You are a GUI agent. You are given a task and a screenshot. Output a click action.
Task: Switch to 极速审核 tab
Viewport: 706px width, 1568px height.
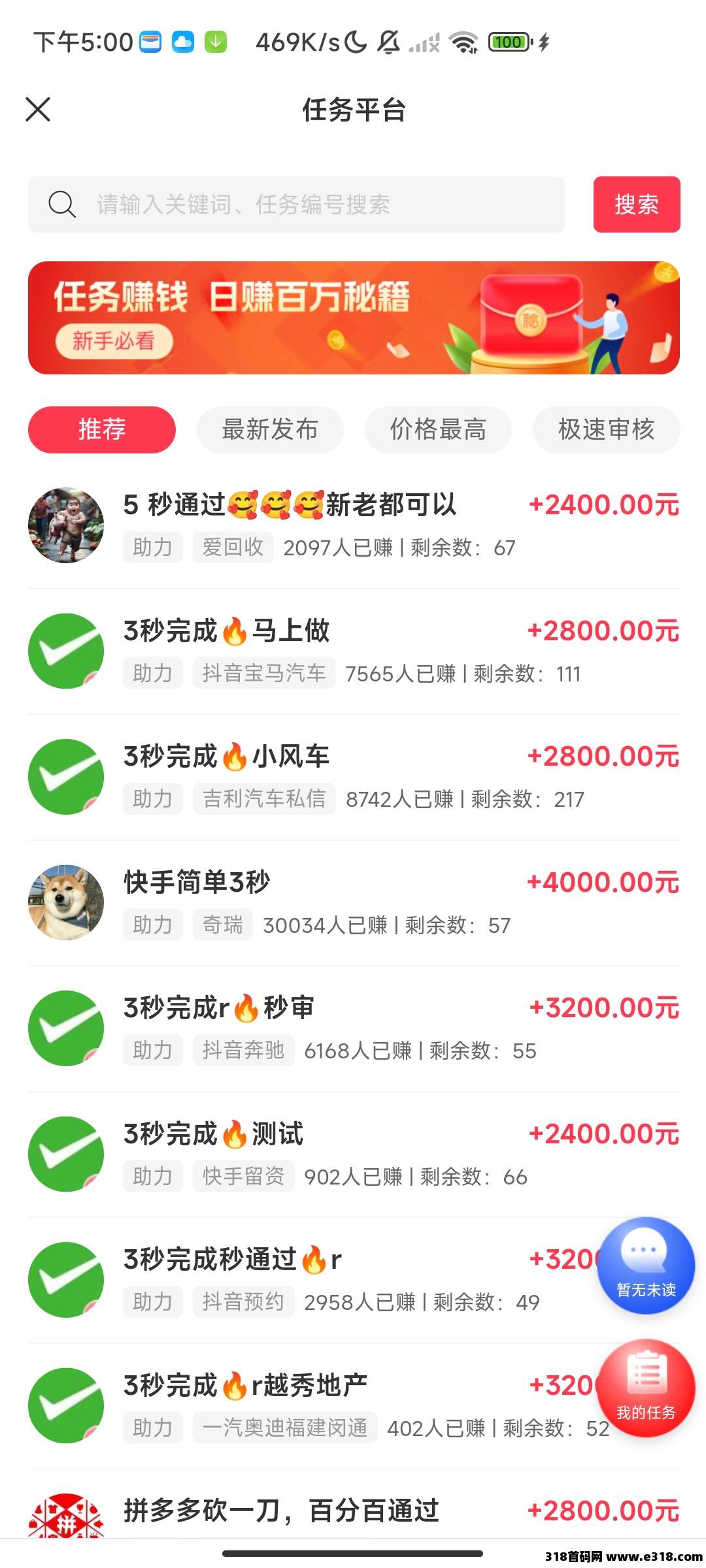point(606,429)
